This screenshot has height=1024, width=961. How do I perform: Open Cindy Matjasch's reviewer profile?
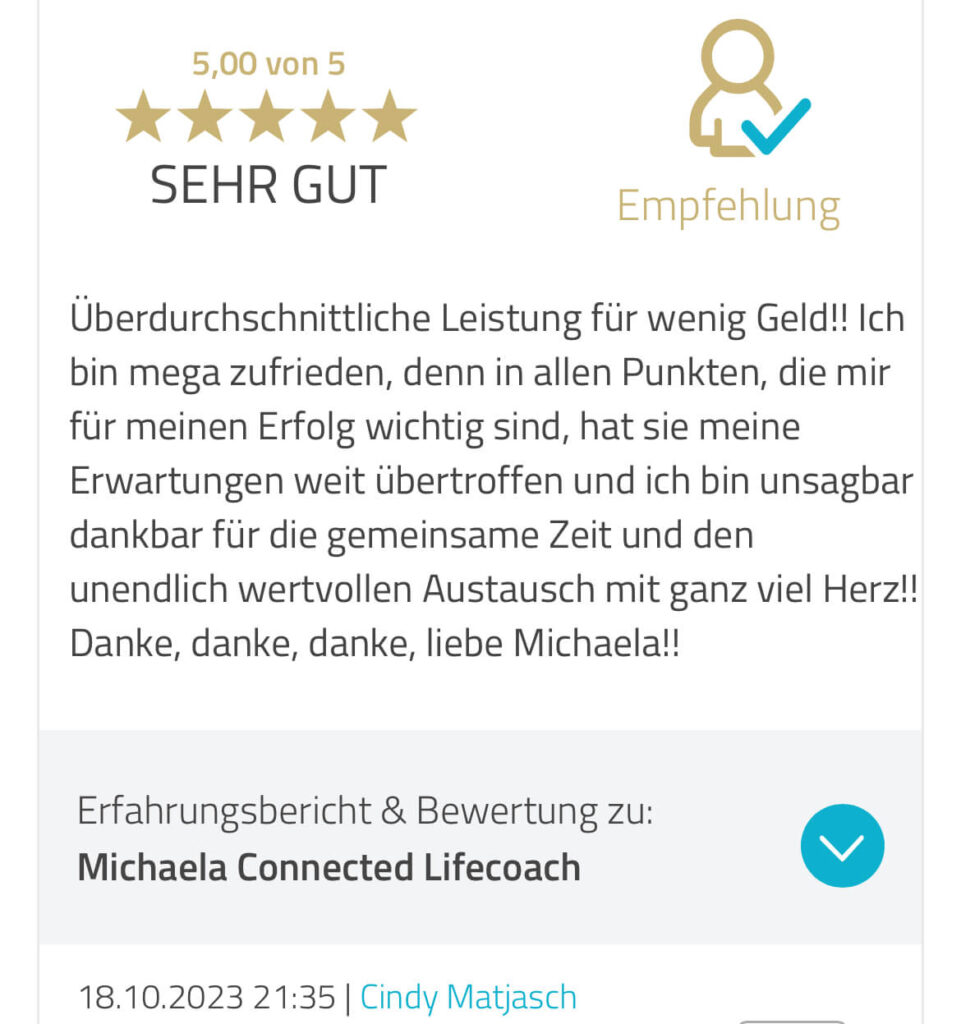(468, 996)
